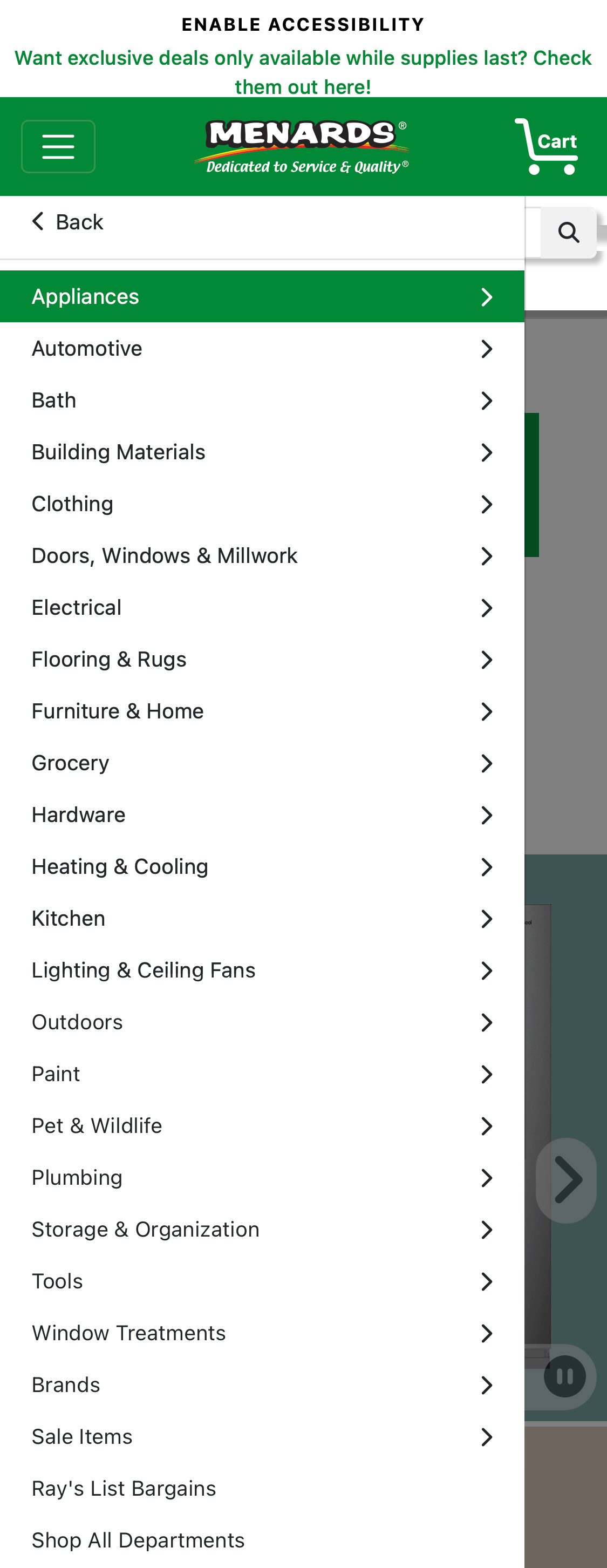Click the search magnifier icon
The image size is (607, 1568).
pos(568,232)
